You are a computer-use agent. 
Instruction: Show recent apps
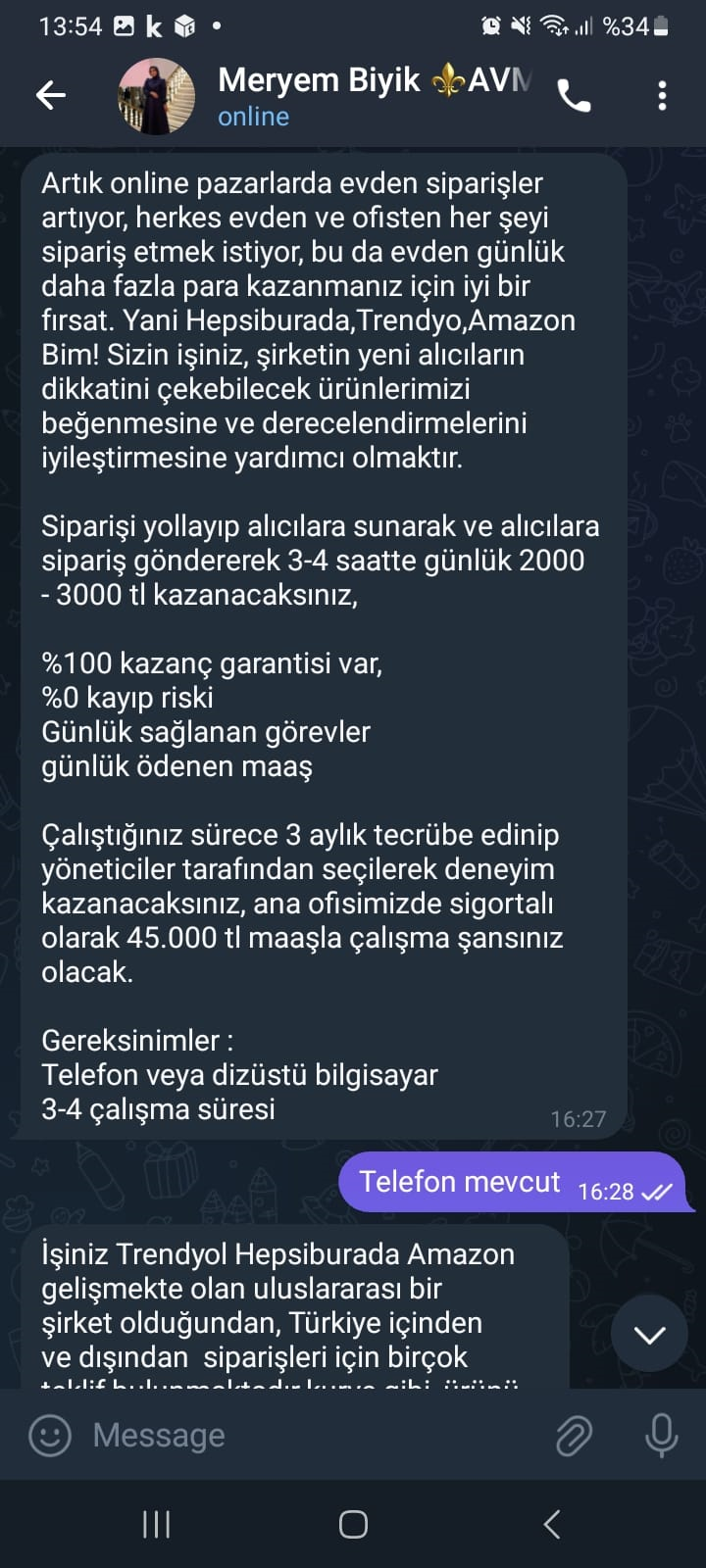point(157,1524)
